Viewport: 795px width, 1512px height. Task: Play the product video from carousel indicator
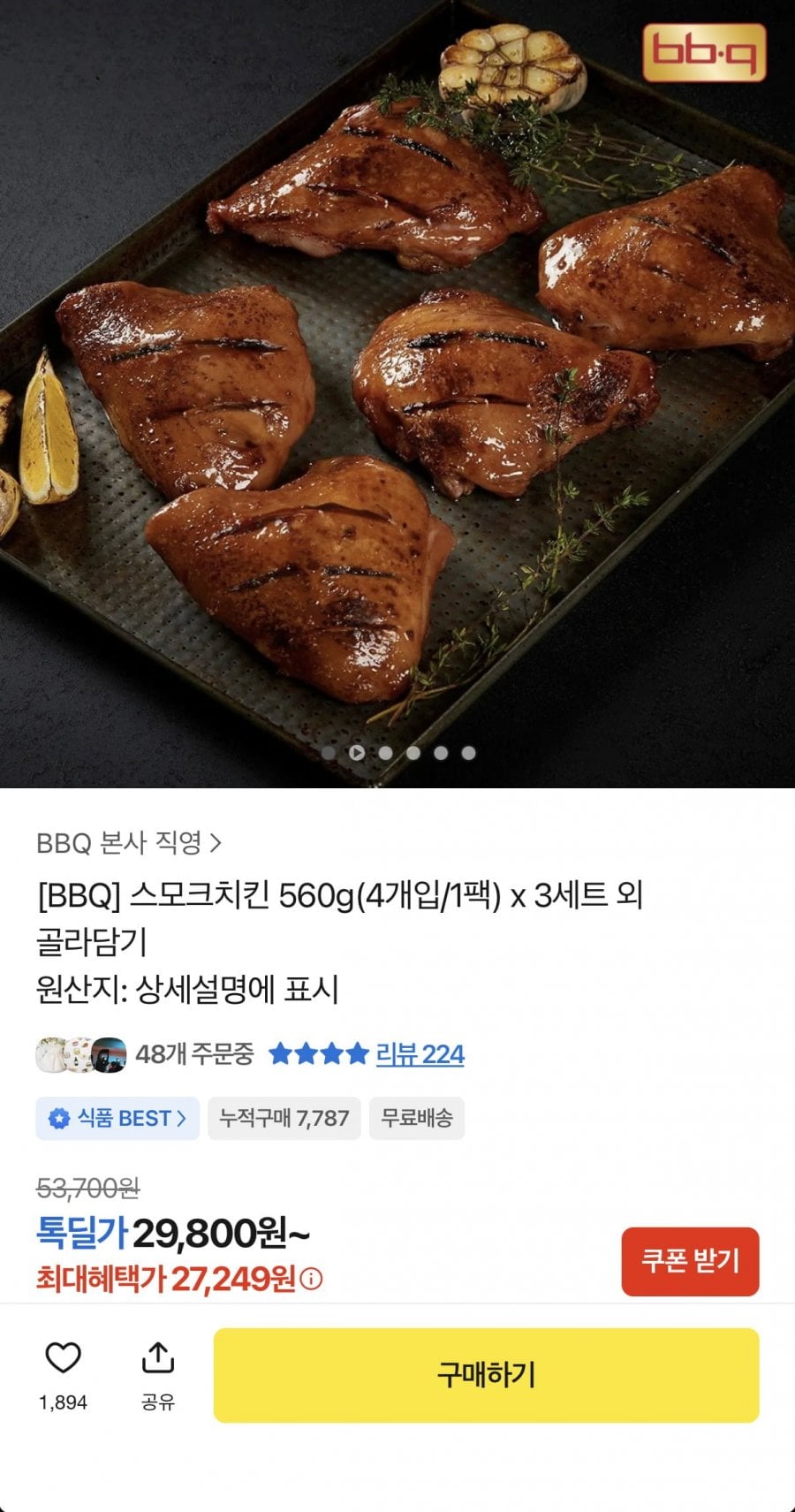pyautogui.click(x=356, y=753)
